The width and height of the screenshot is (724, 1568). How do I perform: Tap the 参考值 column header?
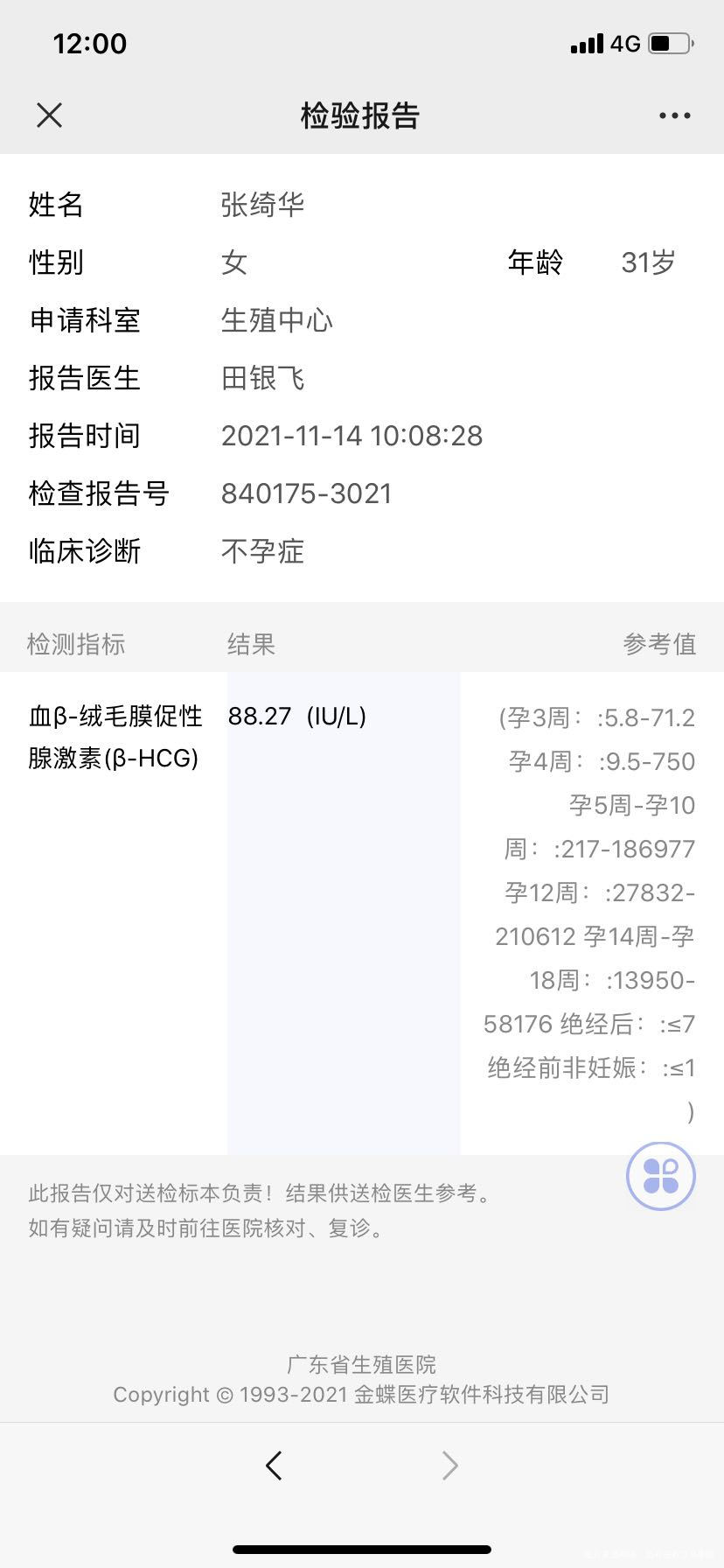pos(660,645)
